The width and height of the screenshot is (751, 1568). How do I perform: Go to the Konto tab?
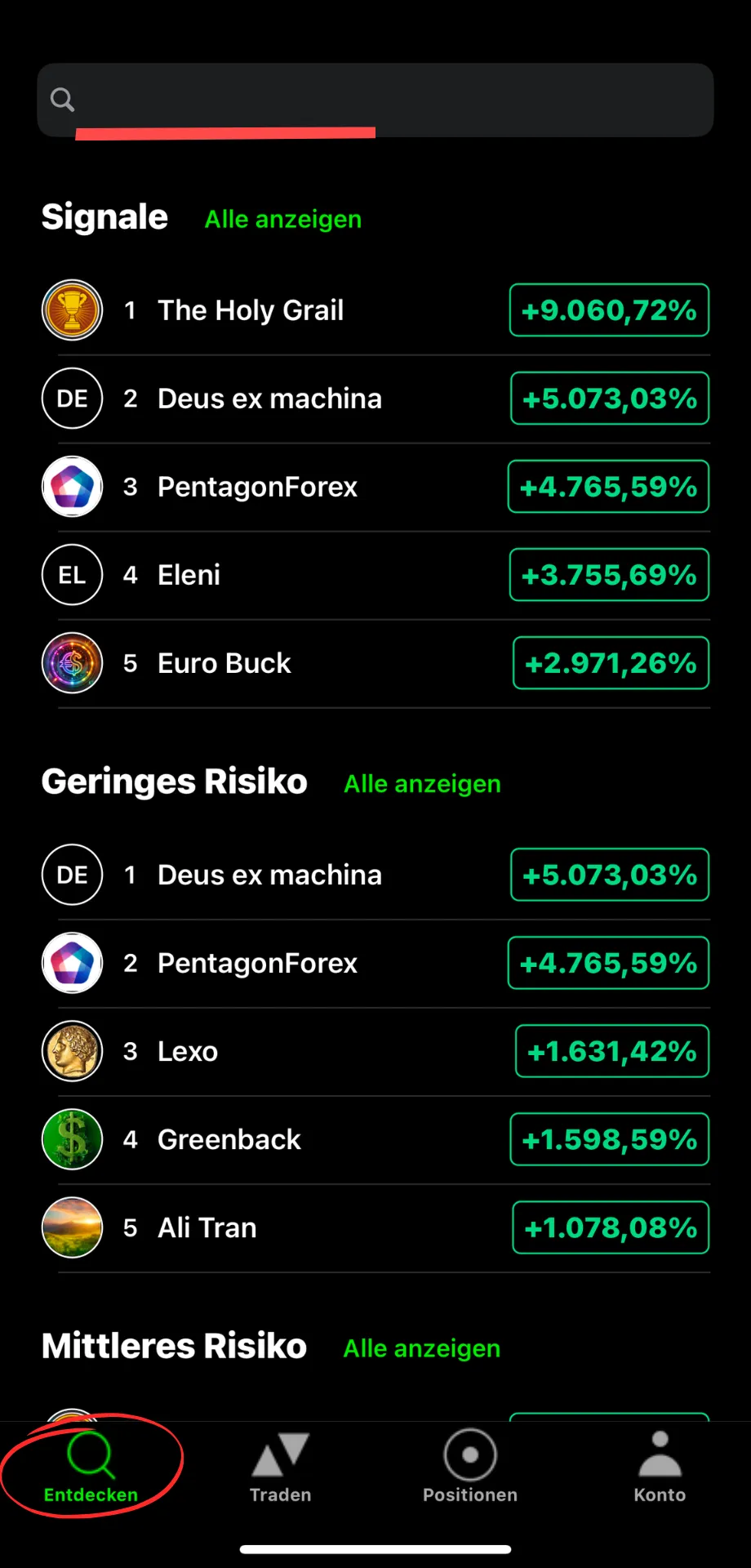pyautogui.click(x=660, y=1468)
